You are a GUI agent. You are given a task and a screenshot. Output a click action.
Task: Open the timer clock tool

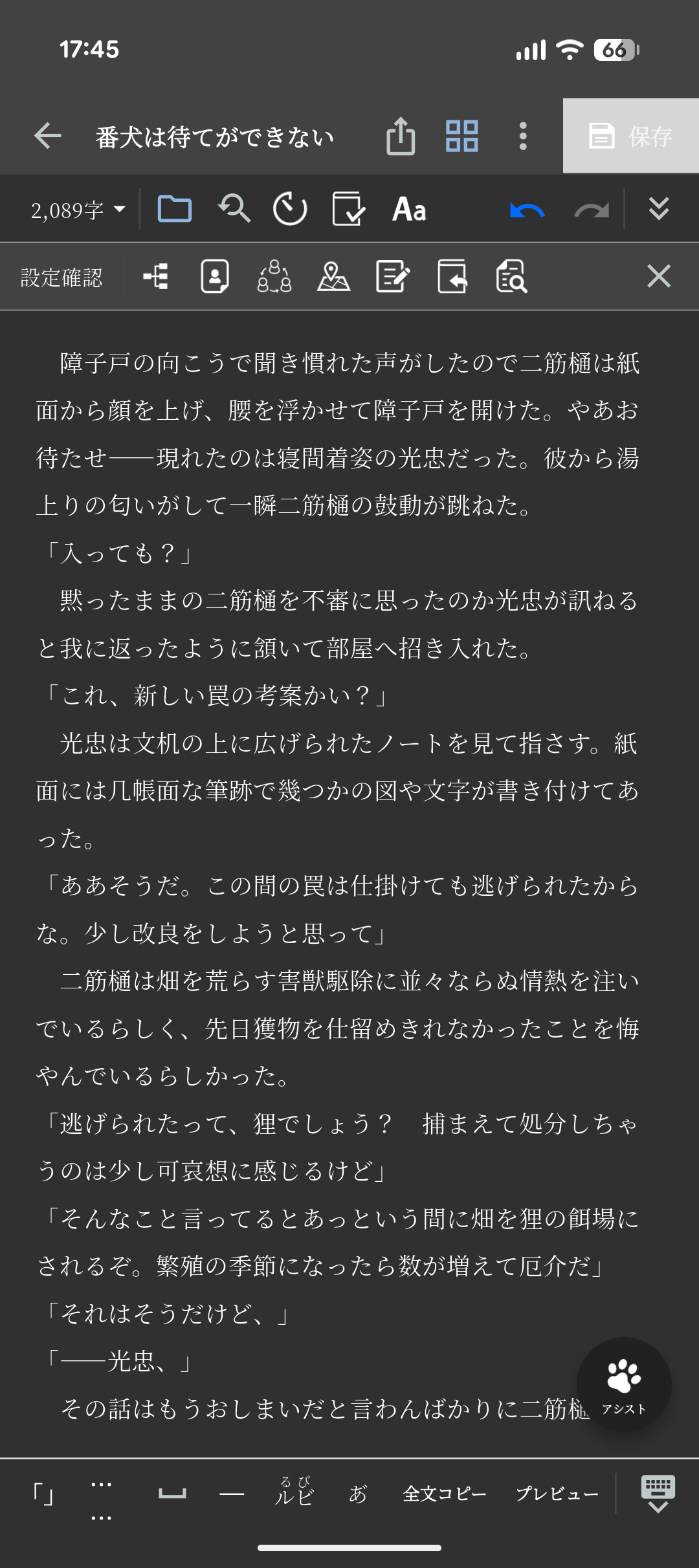(290, 209)
